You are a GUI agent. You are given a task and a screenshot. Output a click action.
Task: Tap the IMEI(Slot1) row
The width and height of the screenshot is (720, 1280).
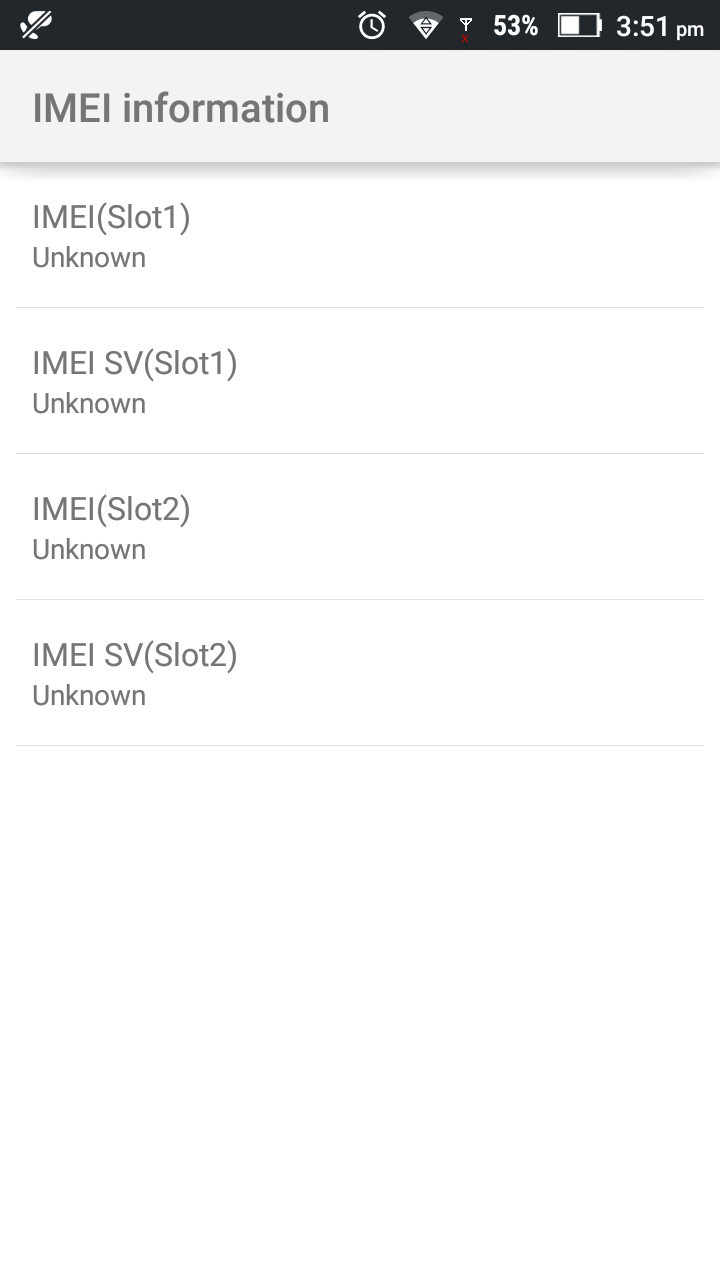click(360, 235)
